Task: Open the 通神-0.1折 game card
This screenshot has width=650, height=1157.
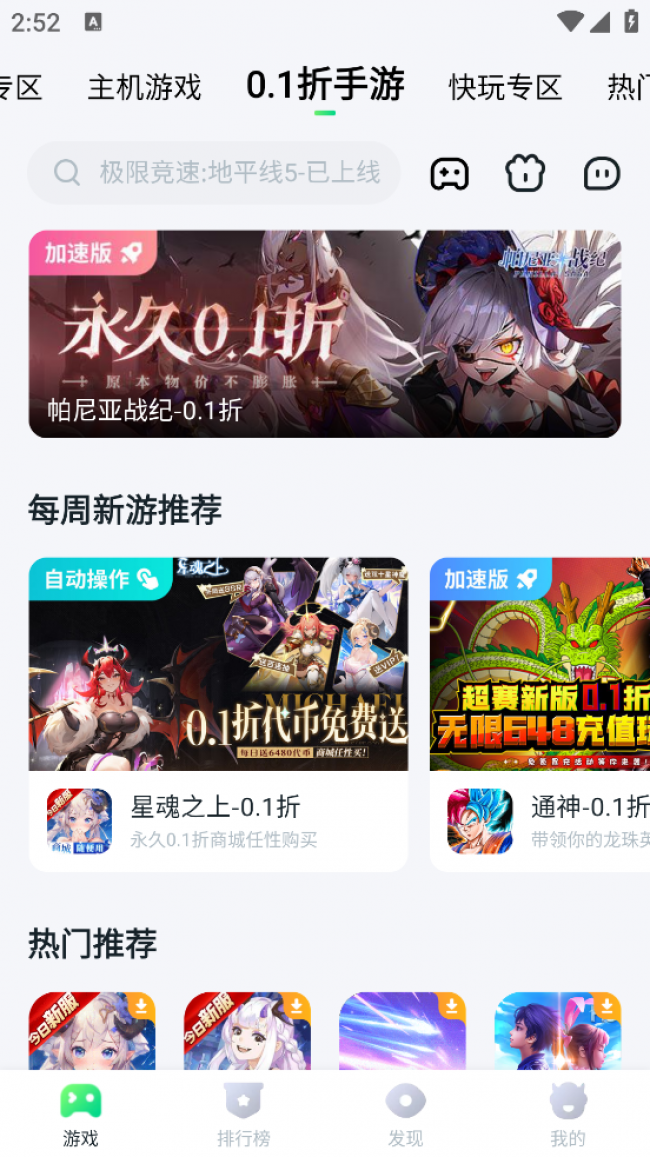Action: (x=540, y=714)
